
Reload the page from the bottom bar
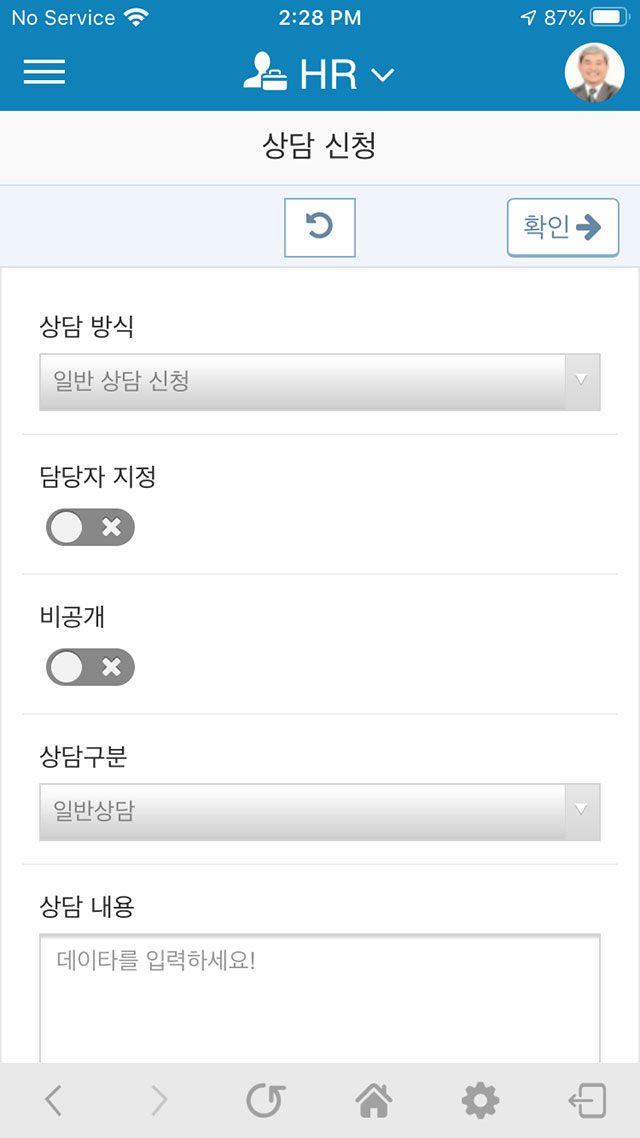pyautogui.click(x=266, y=1101)
